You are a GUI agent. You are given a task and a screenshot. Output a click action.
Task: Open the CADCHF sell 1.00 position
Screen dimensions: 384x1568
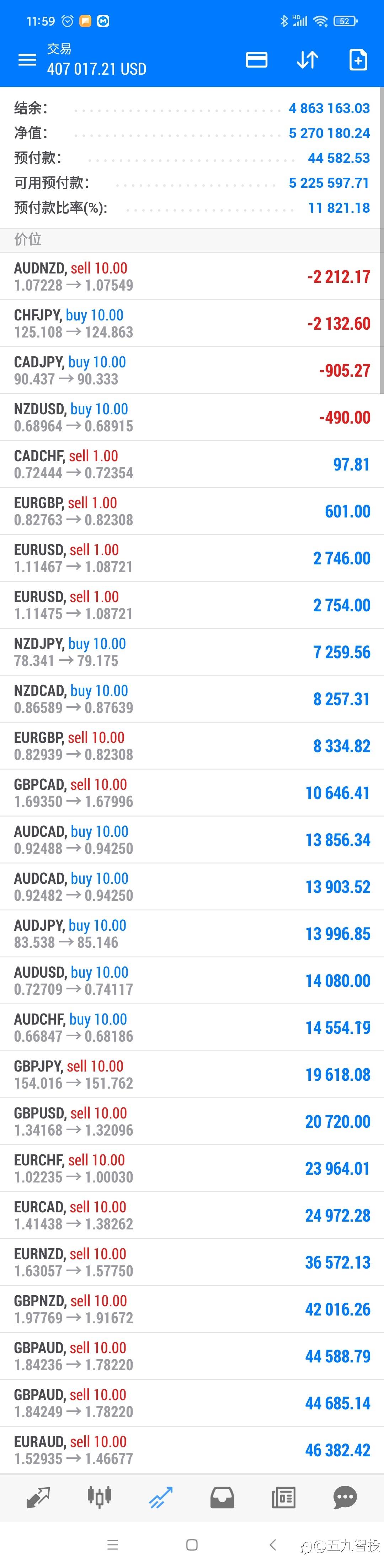point(192,464)
